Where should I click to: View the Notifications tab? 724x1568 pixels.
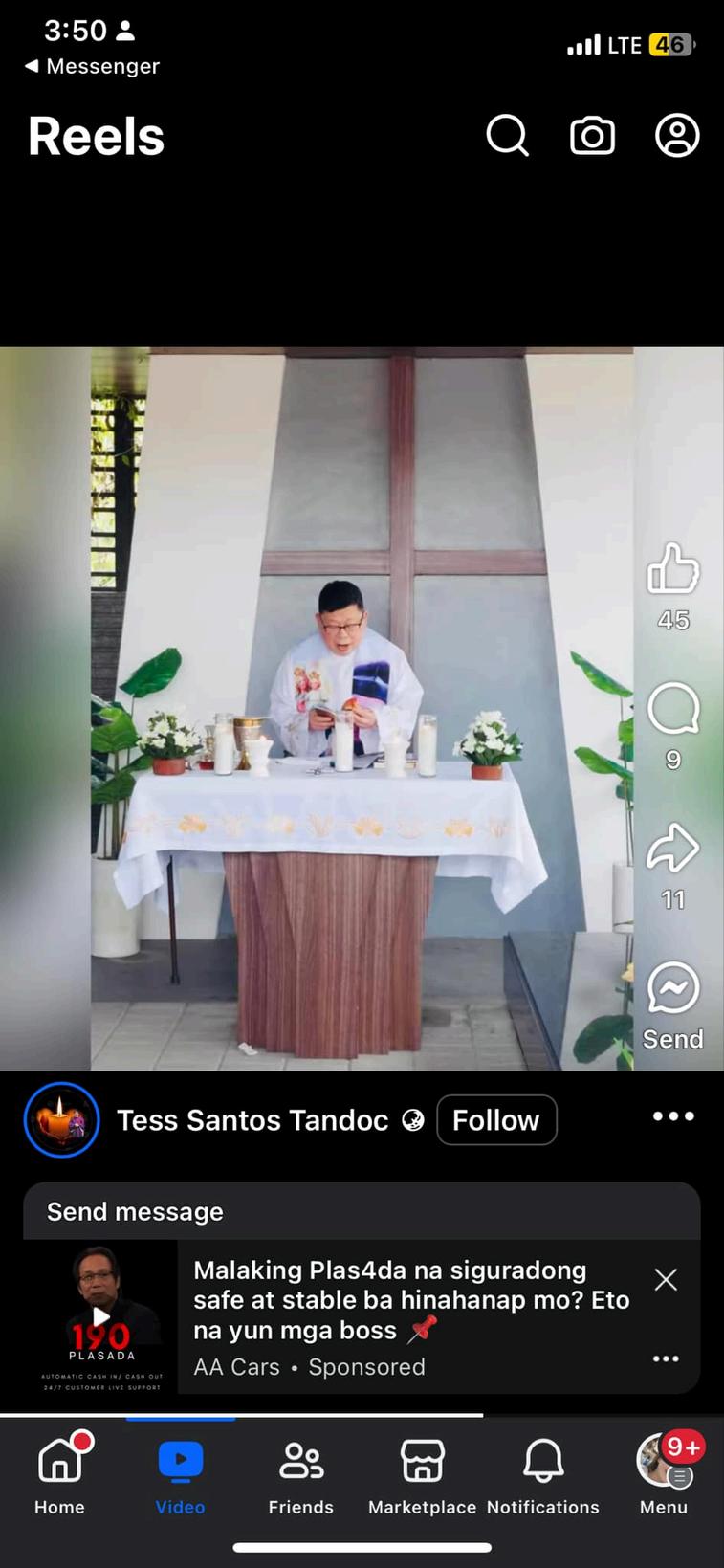(542, 1473)
